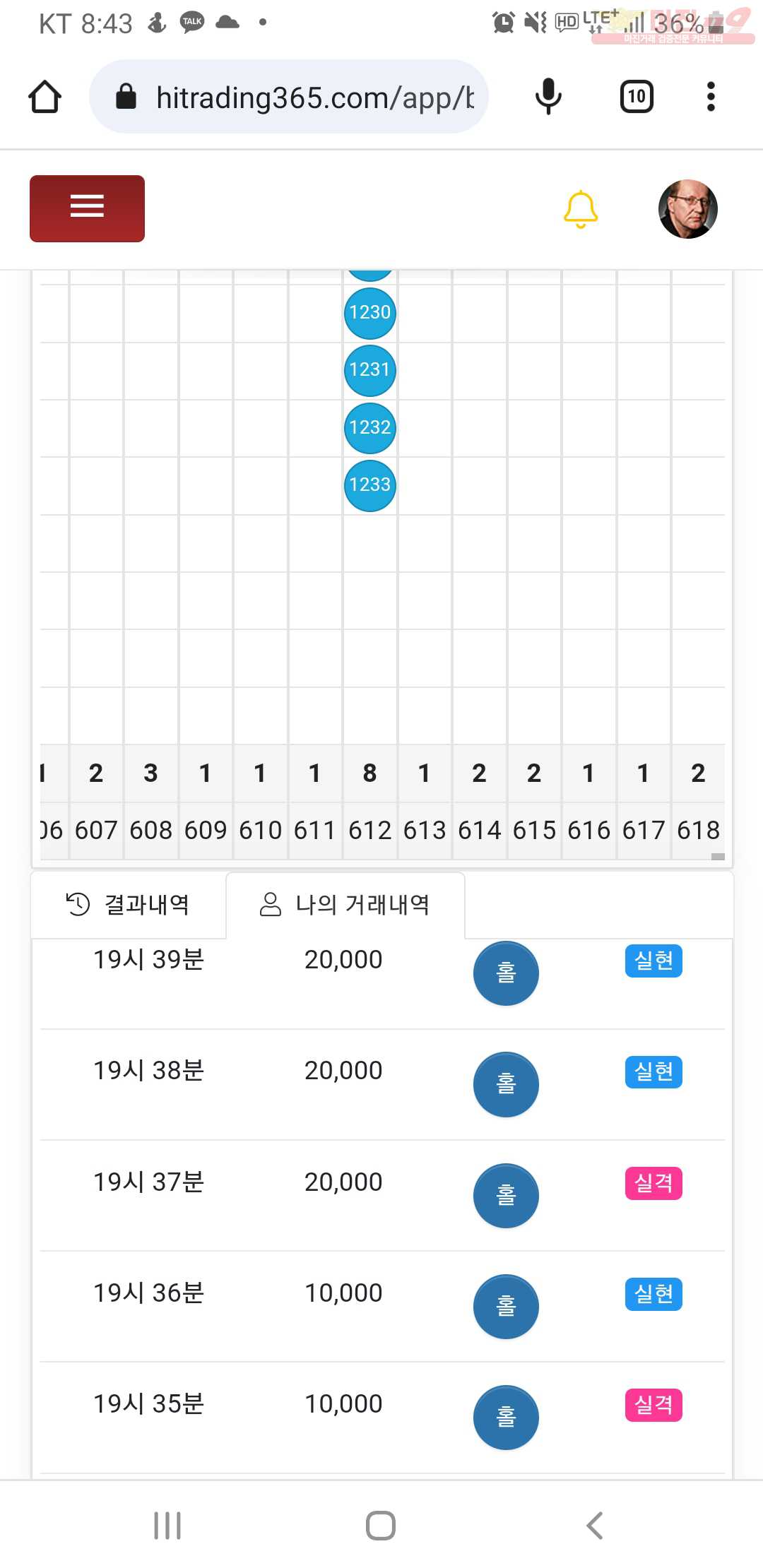Select the 나의 거래내역 tab

click(345, 904)
